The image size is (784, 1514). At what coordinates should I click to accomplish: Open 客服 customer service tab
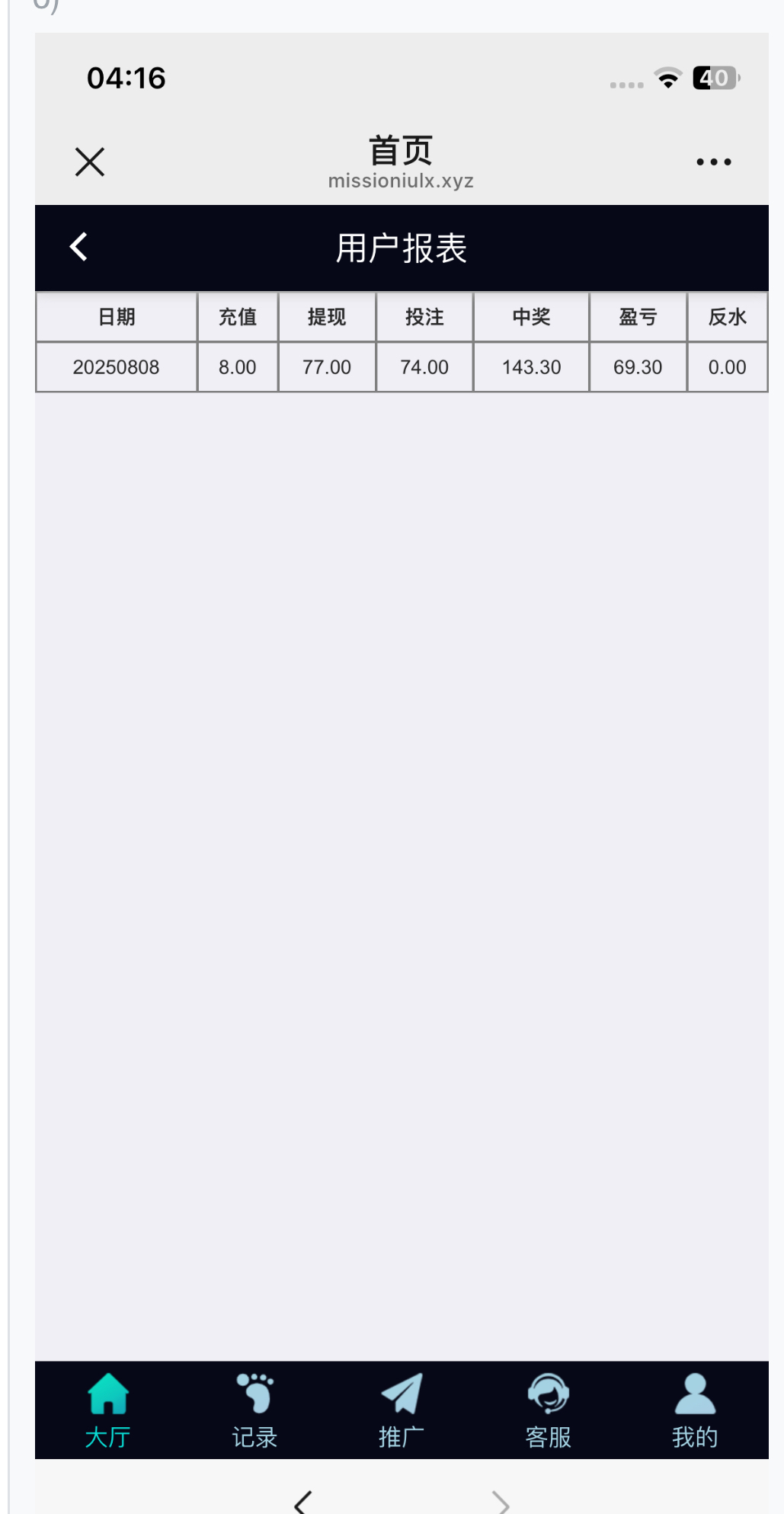pyautogui.click(x=548, y=1410)
